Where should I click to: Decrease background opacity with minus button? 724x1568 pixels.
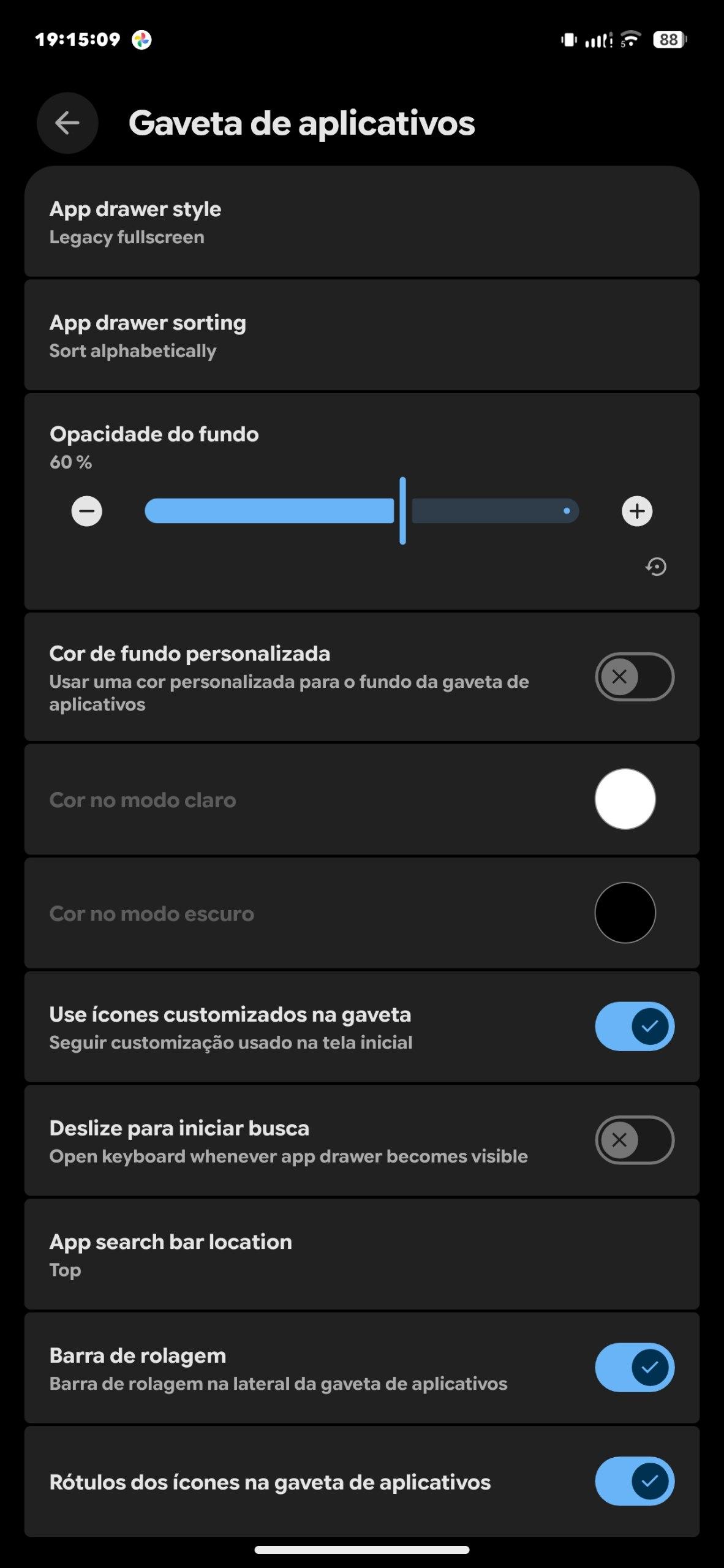click(x=87, y=511)
